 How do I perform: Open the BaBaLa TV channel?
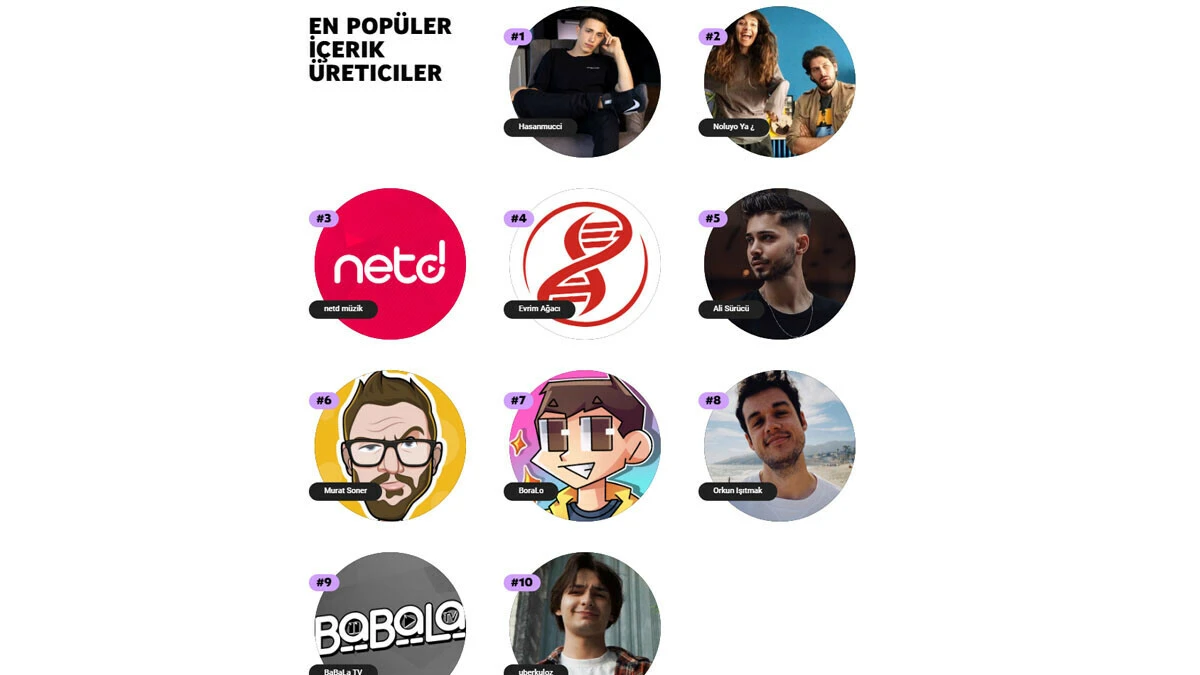coord(390,620)
